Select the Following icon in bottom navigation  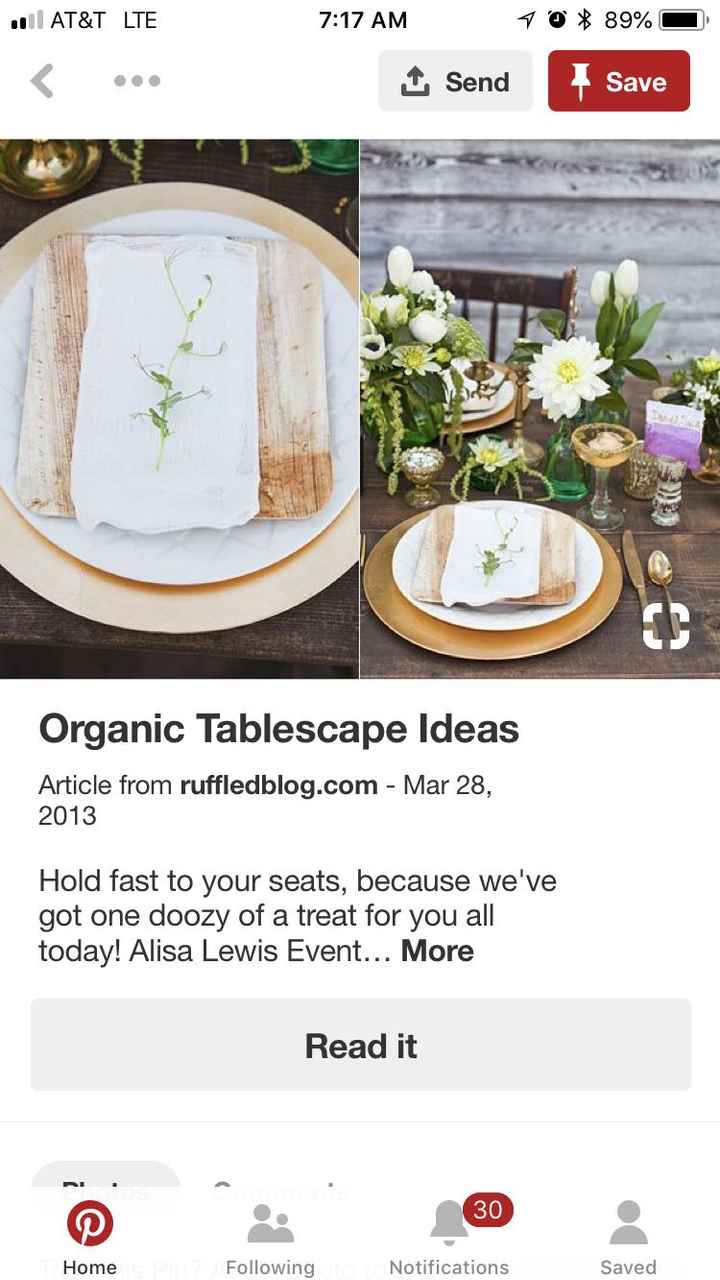[x=269, y=1222]
